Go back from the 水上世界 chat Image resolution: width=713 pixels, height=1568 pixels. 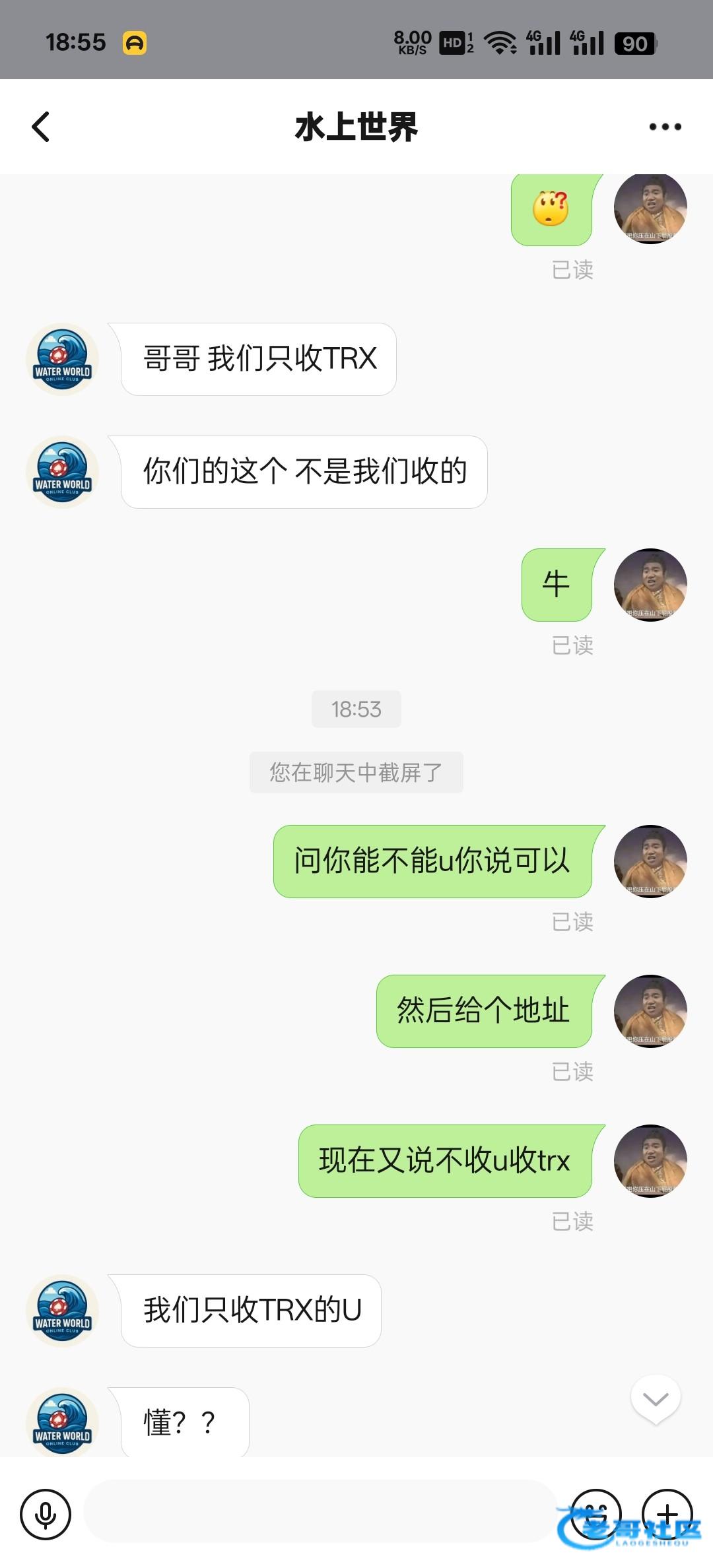coord(41,127)
